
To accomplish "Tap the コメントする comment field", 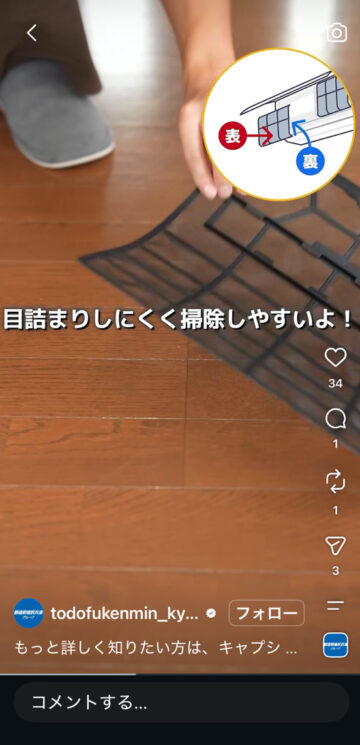I will (x=181, y=702).
